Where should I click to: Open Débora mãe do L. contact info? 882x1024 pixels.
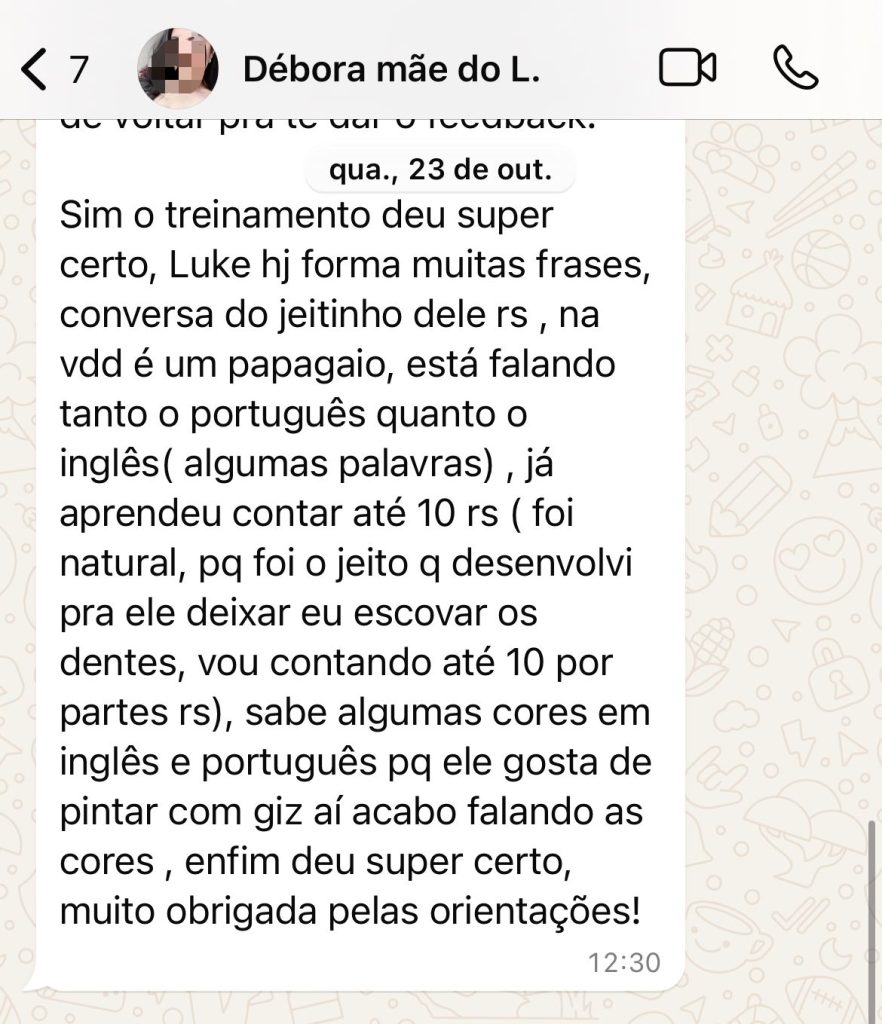(391, 69)
